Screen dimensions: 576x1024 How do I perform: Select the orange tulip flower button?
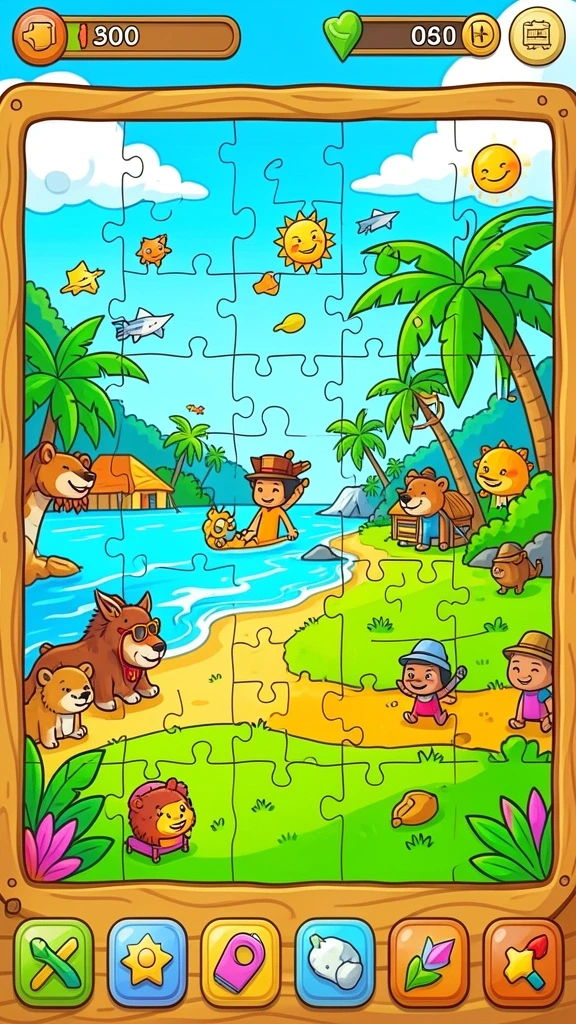pyautogui.click(x=429, y=962)
